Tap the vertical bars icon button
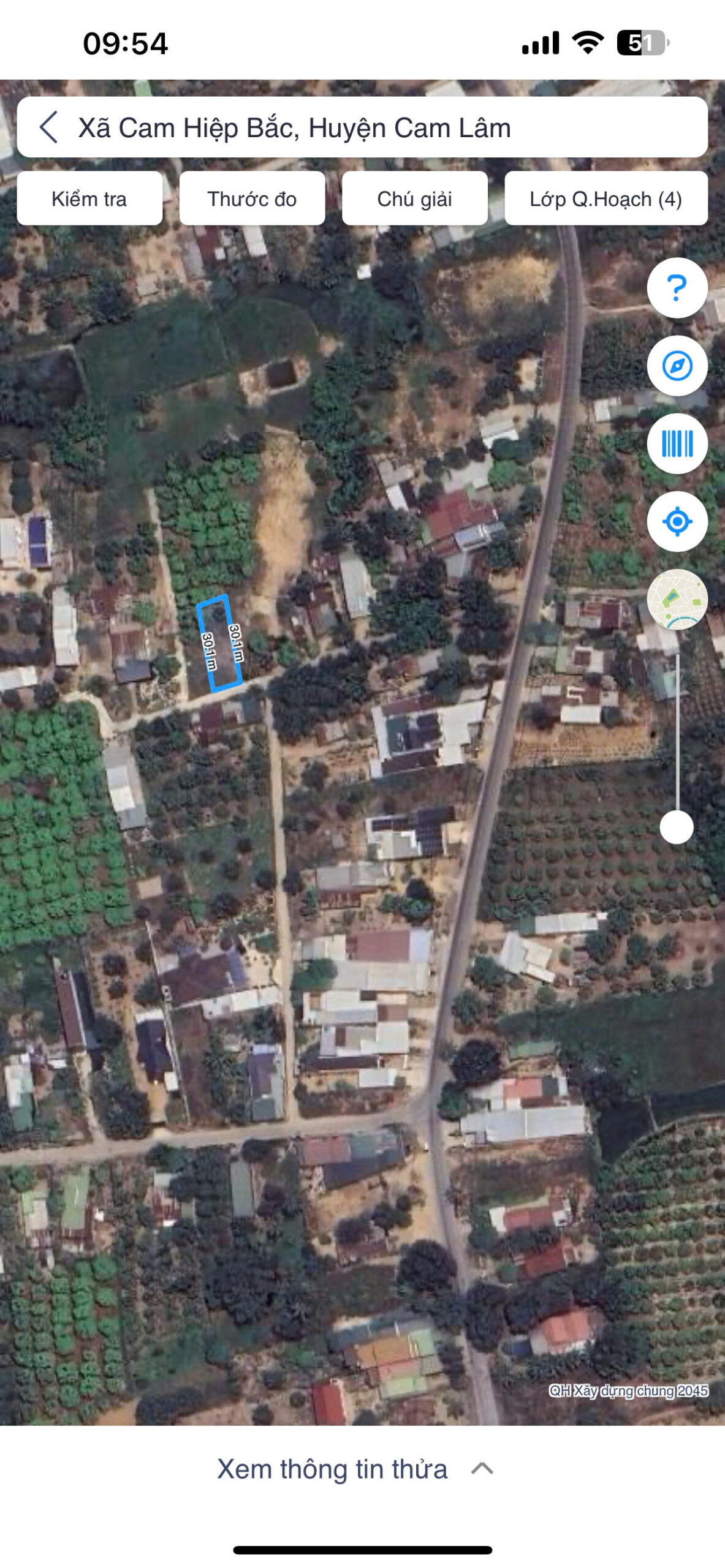The image size is (725, 1568). click(x=677, y=443)
